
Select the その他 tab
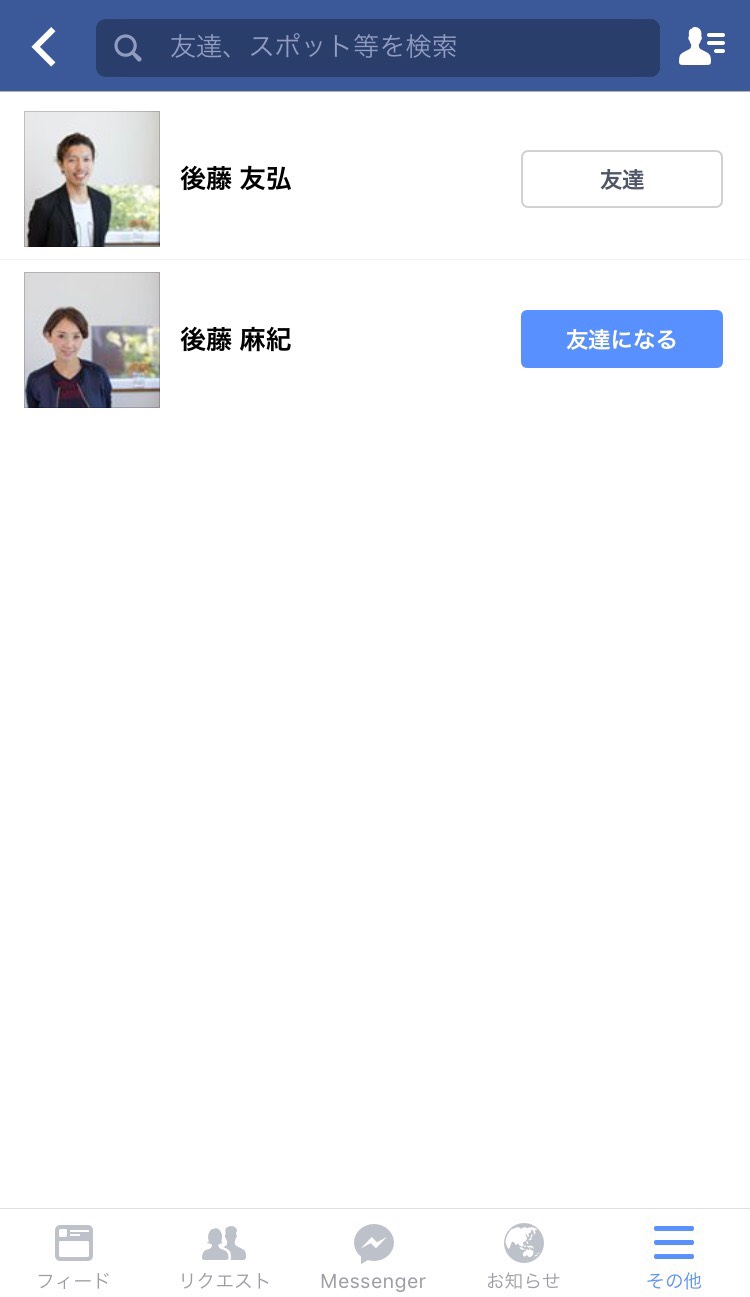tap(673, 1256)
